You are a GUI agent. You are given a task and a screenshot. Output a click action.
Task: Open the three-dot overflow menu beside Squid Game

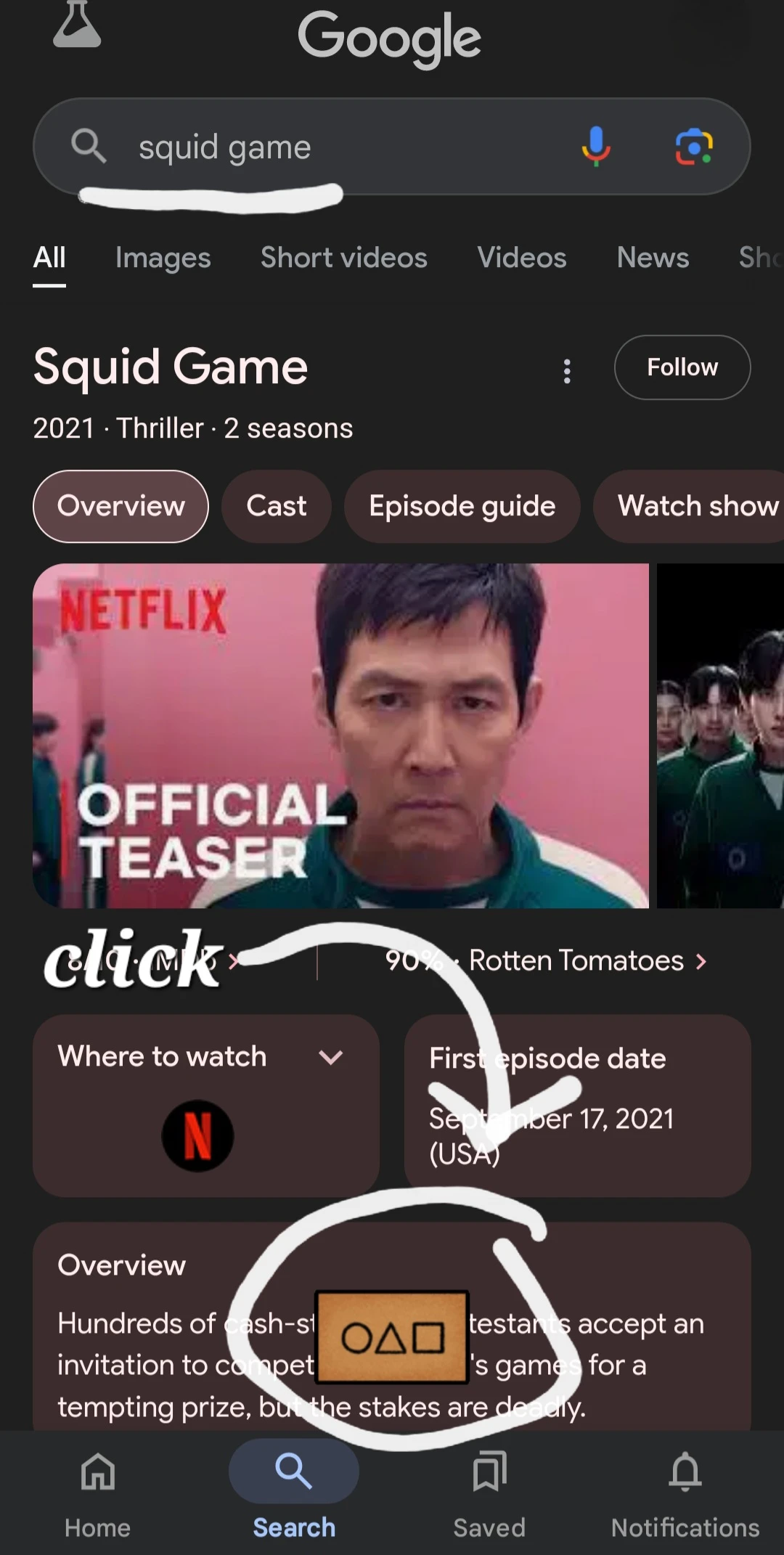coord(567,371)
